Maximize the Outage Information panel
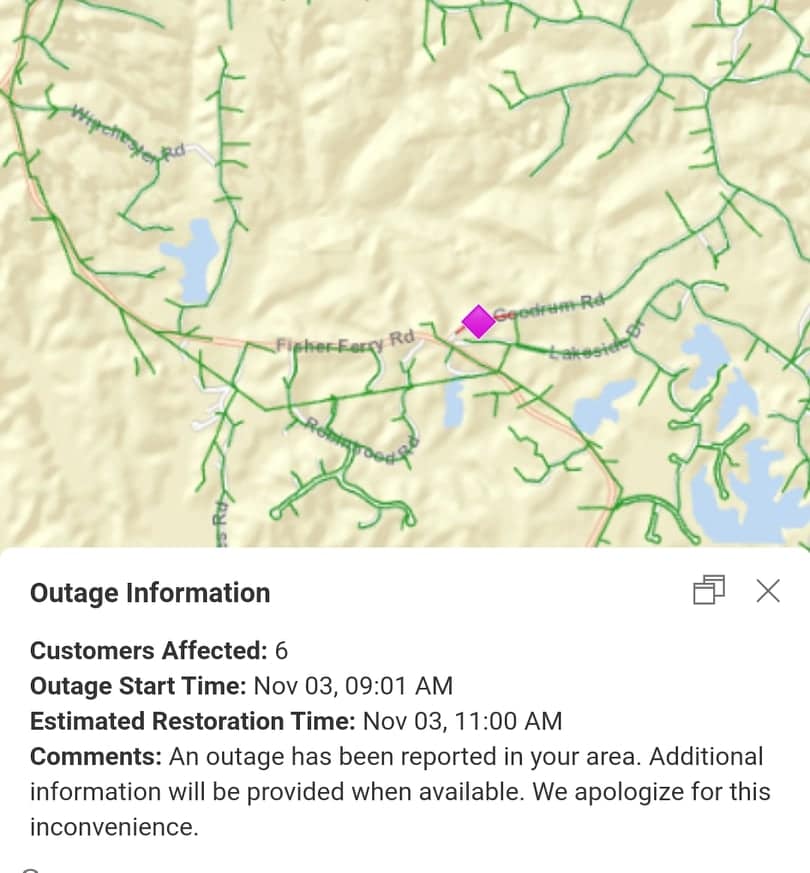 708,591
